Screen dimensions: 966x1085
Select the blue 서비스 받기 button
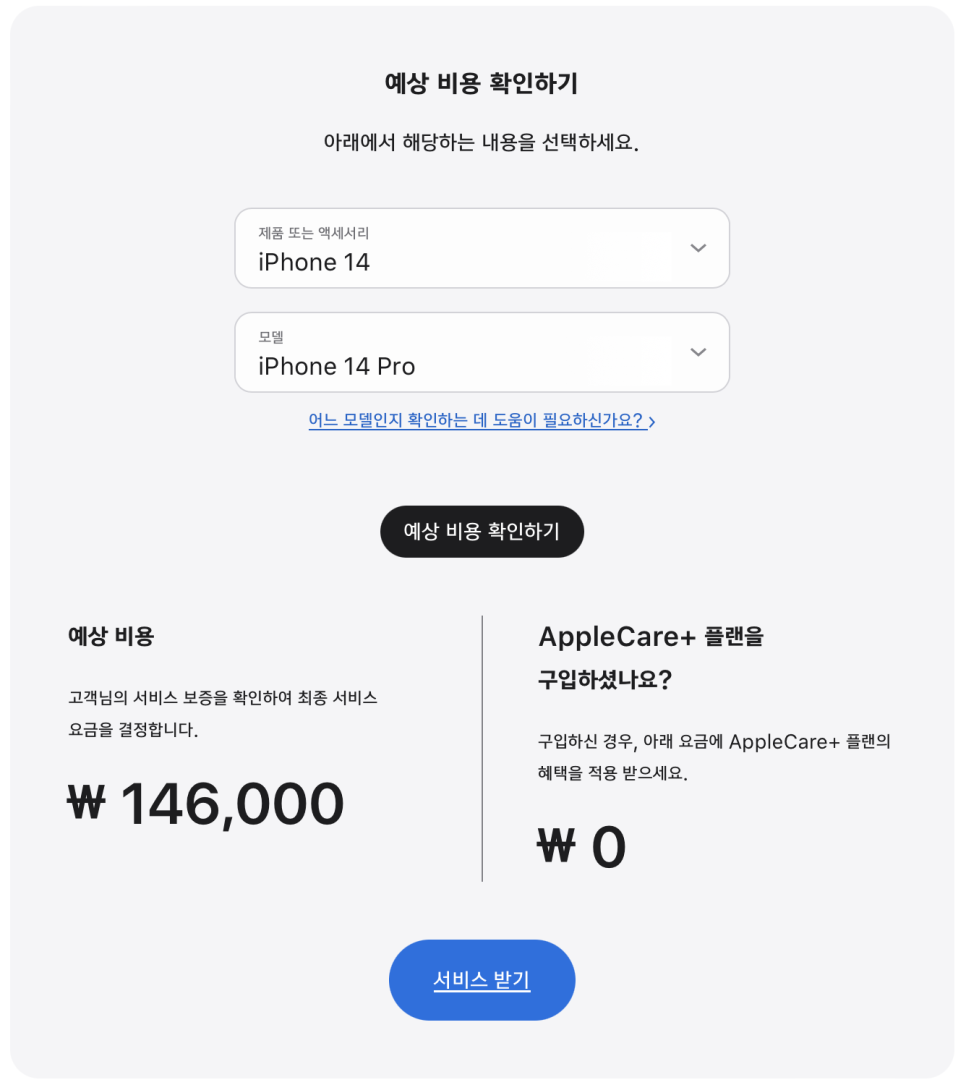click(482, 980)
